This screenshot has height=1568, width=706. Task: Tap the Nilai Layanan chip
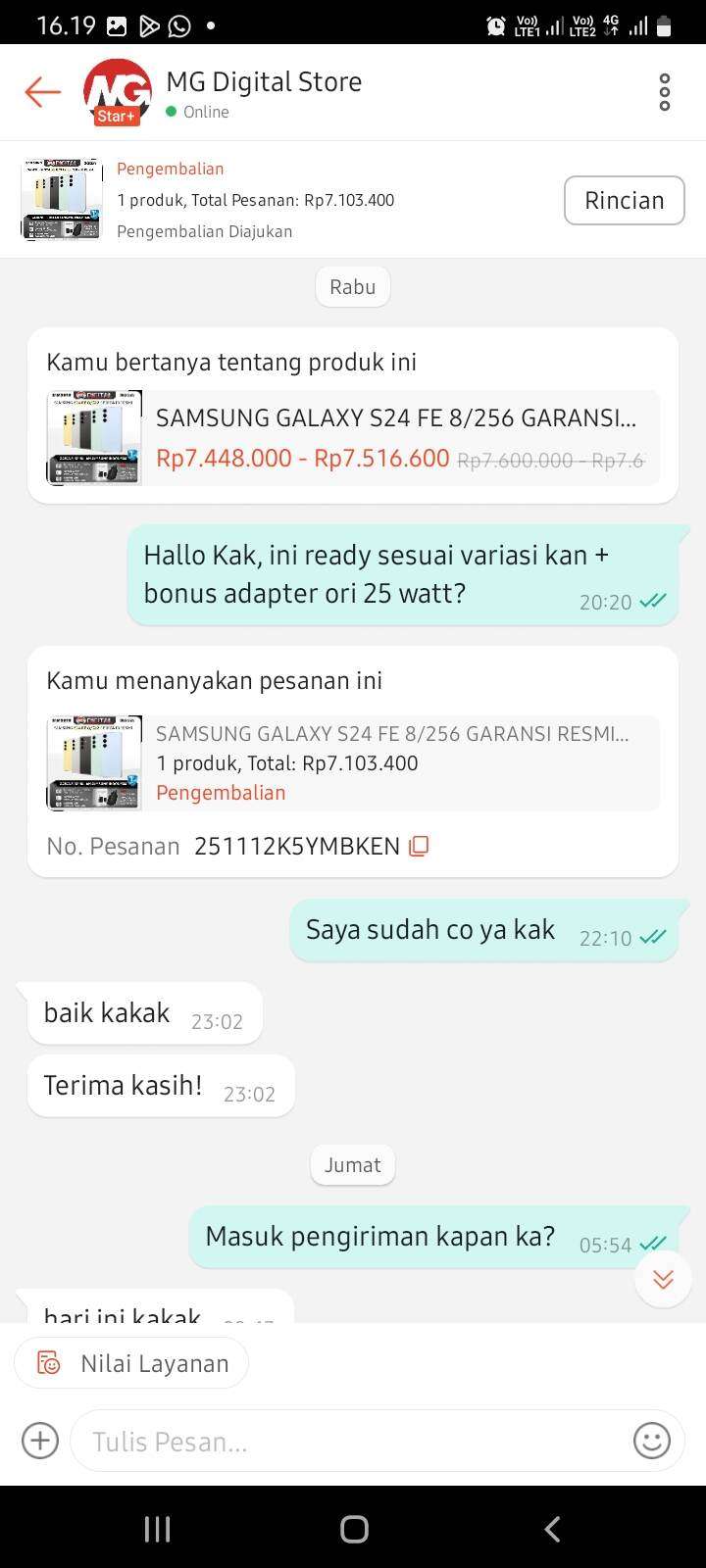click(x=131, y=1363)
